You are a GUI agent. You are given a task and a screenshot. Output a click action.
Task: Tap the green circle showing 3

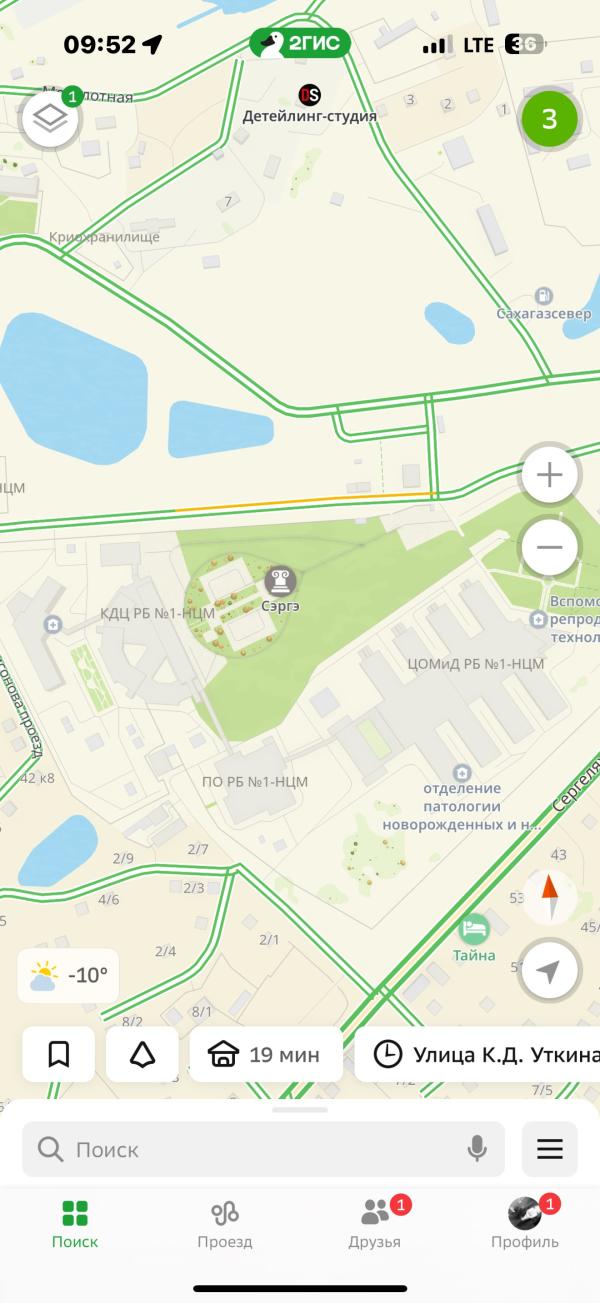coord(549,119)
